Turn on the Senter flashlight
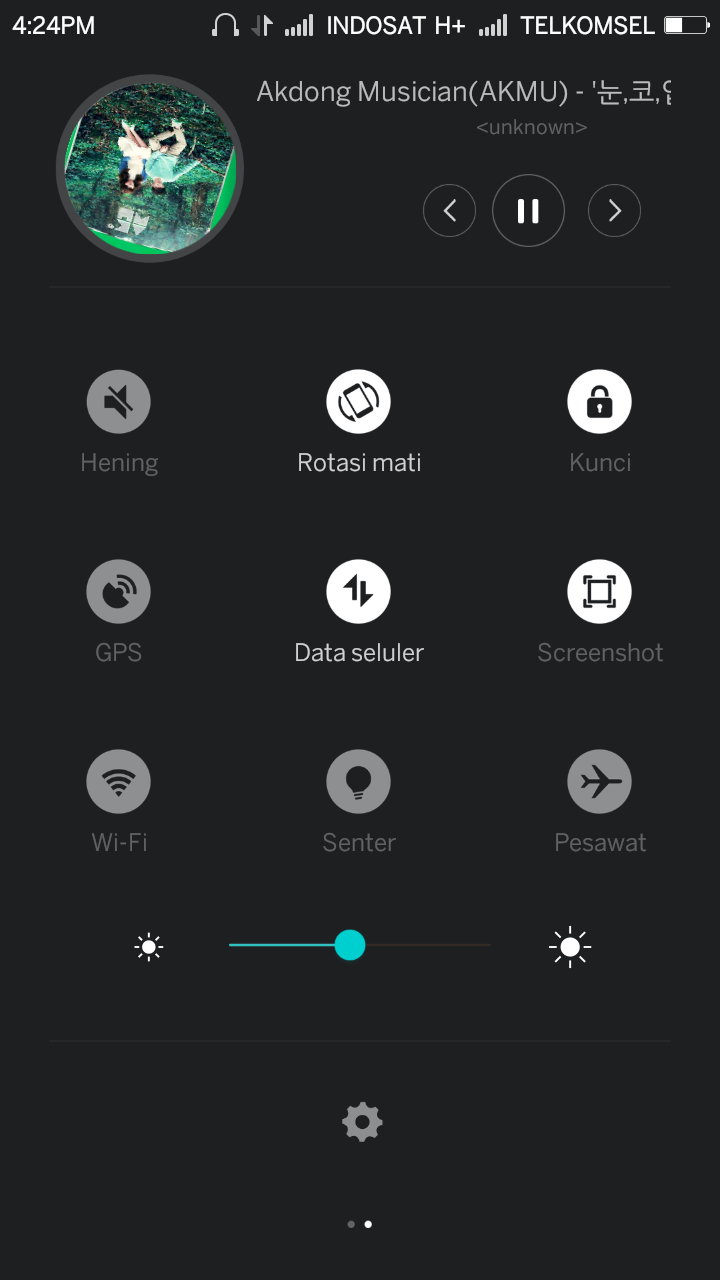This screenshot has height=1280, width=720. [358, 782]
